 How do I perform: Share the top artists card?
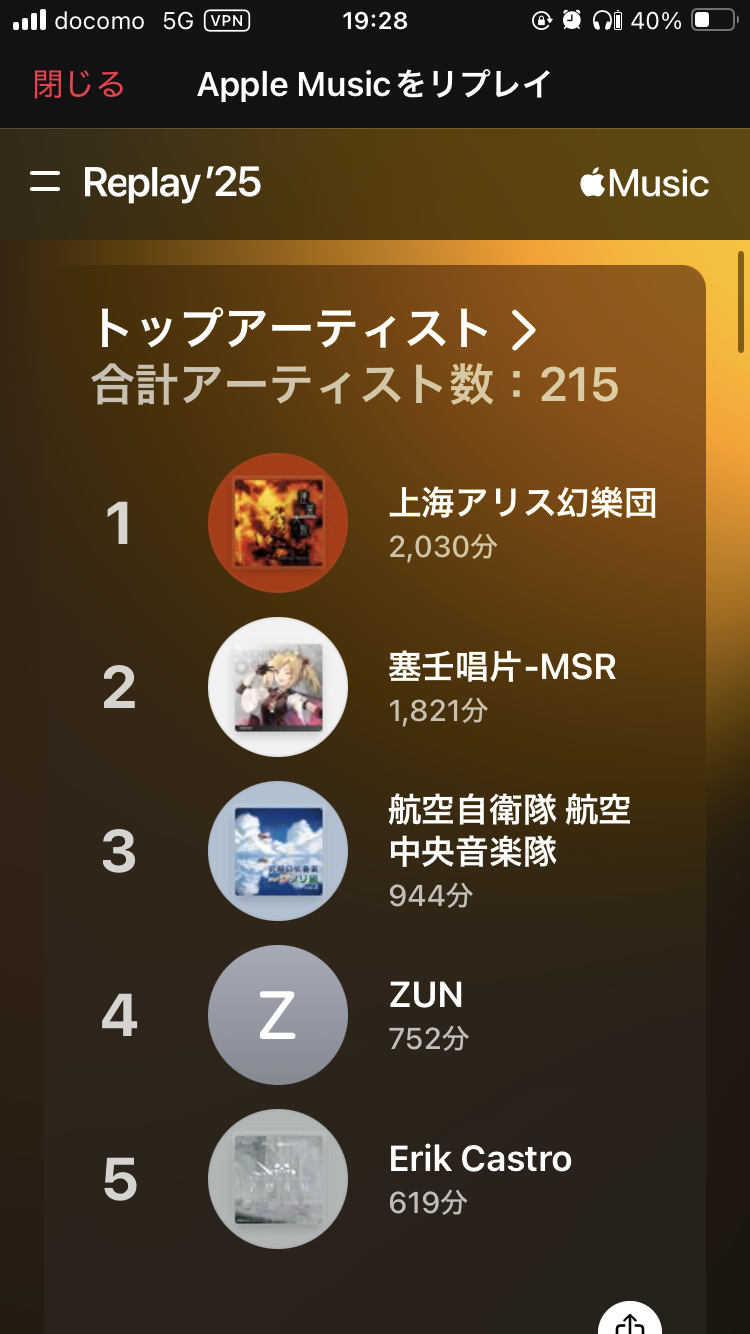tap(630, 1322)
